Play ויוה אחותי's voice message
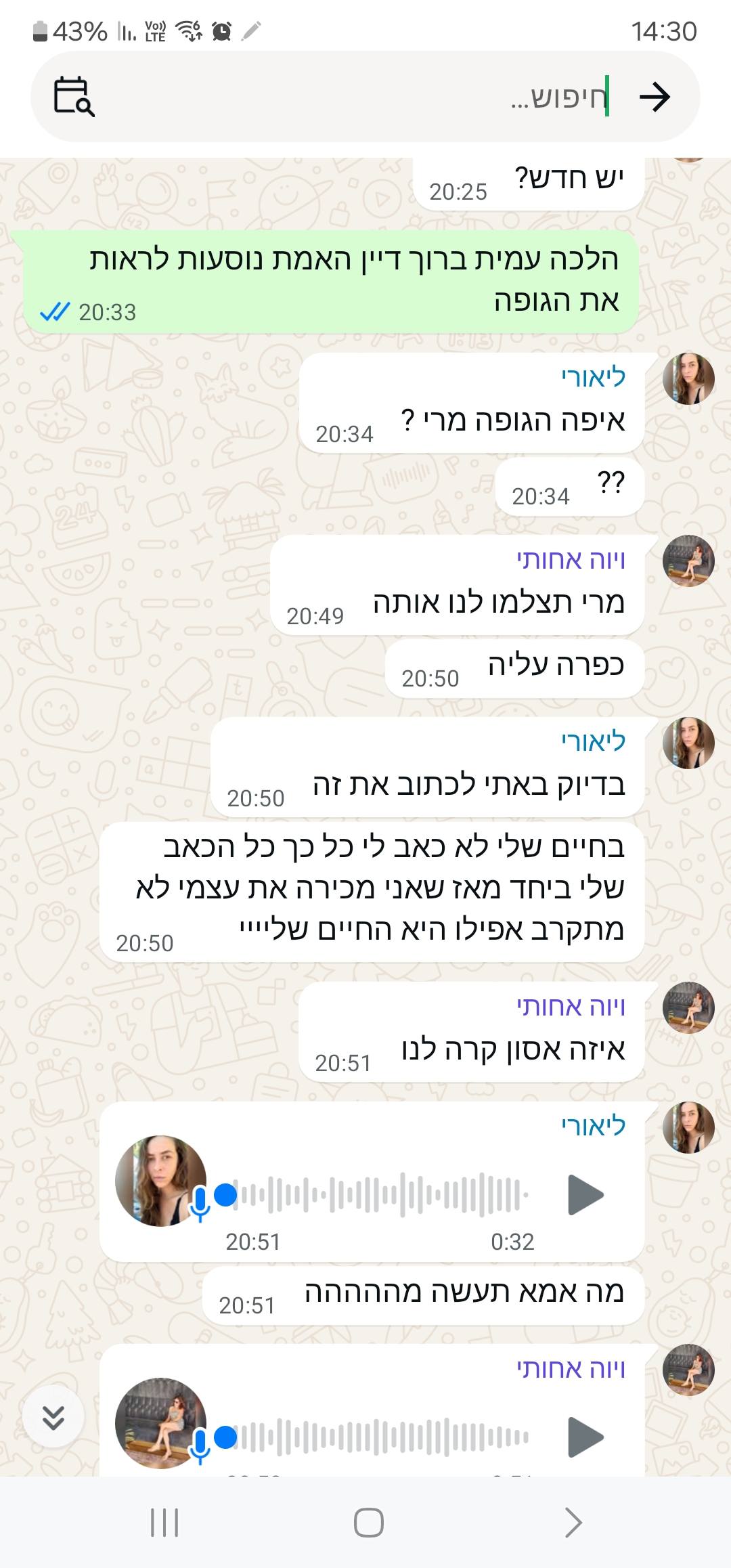The height and width of the screenshot is (1568, 731). pos(585,1437)
